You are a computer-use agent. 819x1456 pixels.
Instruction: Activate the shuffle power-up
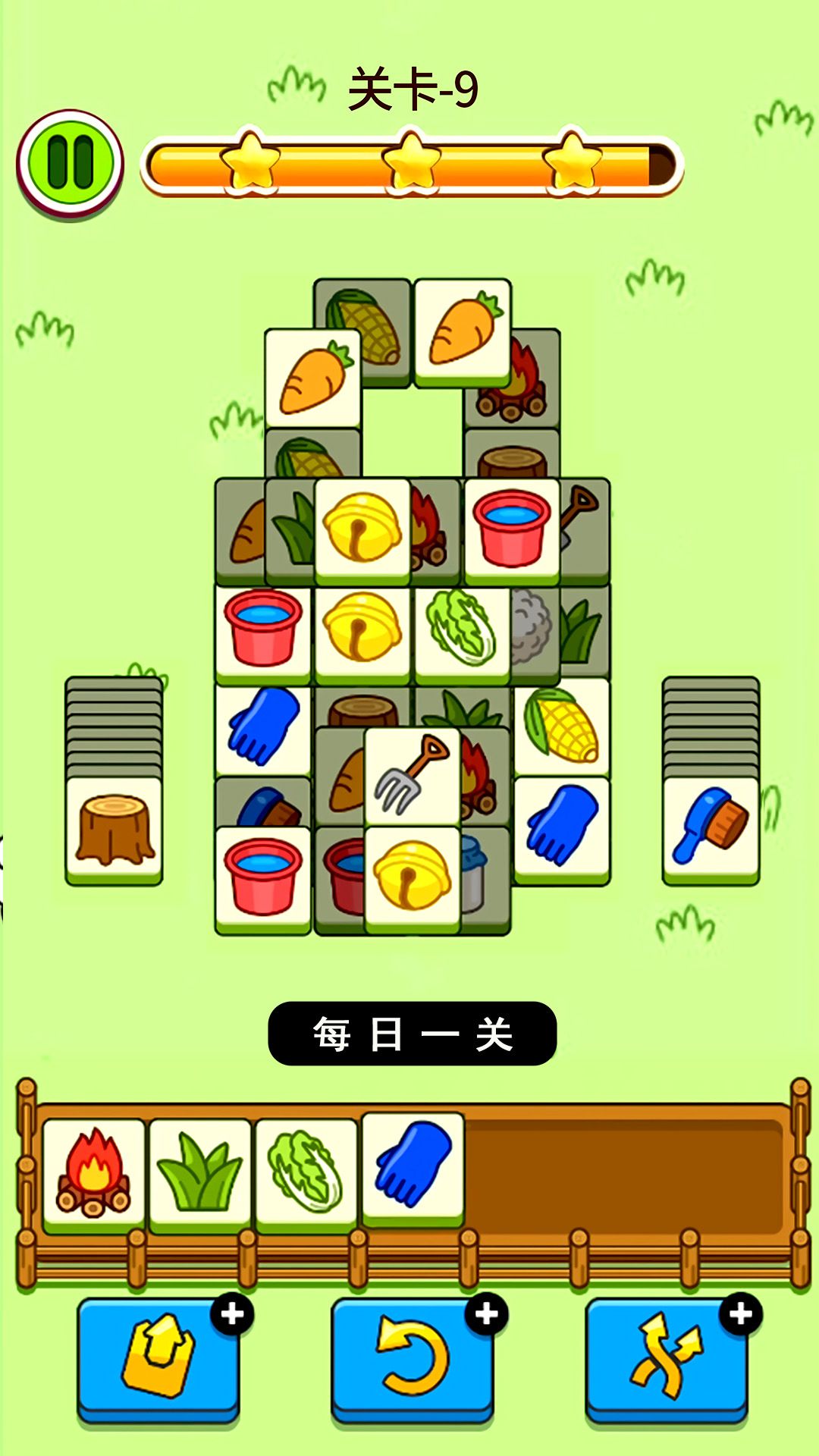[667, 1357]
